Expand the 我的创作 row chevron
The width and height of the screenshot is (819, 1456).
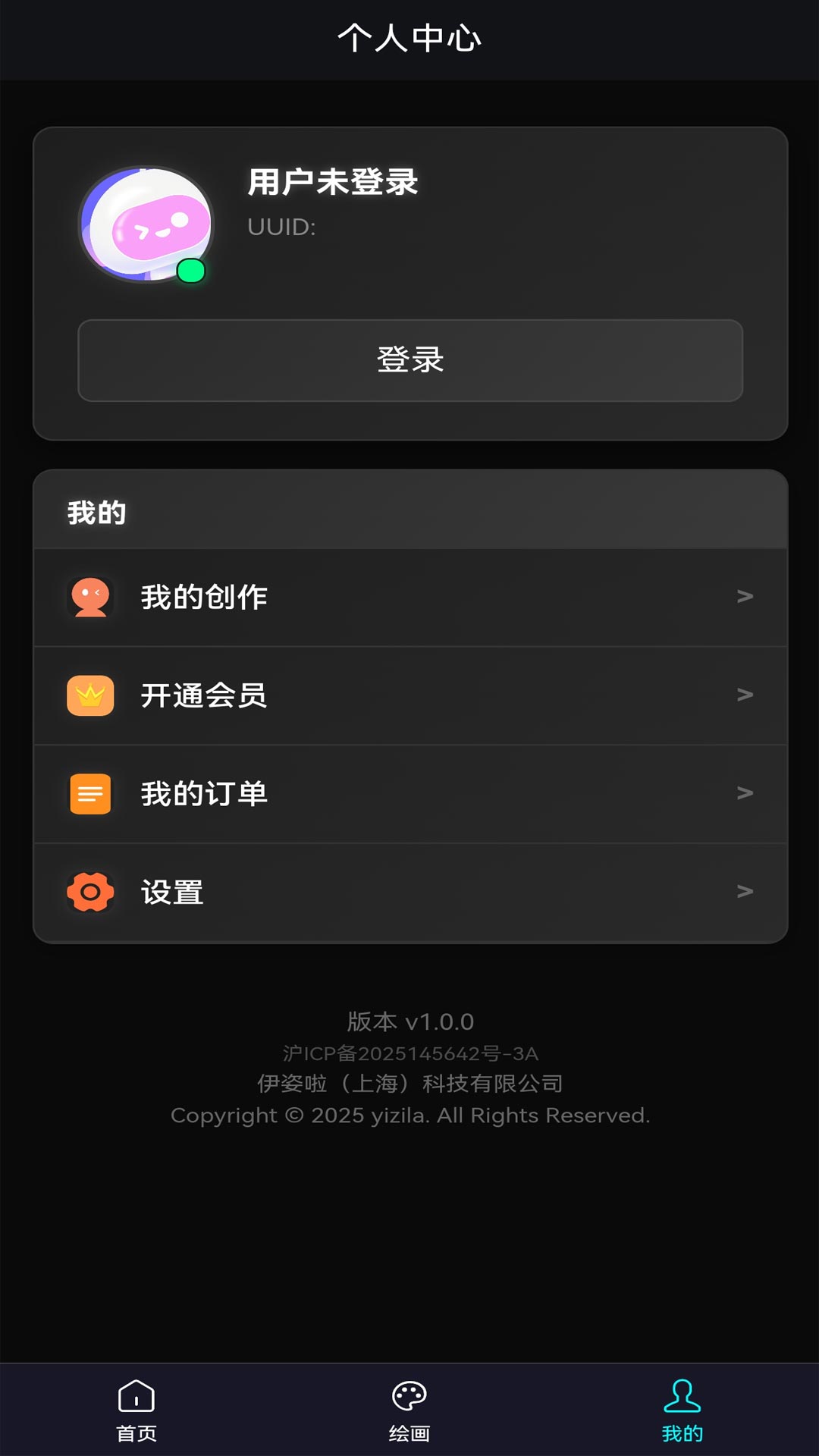[x=745, y=597]
